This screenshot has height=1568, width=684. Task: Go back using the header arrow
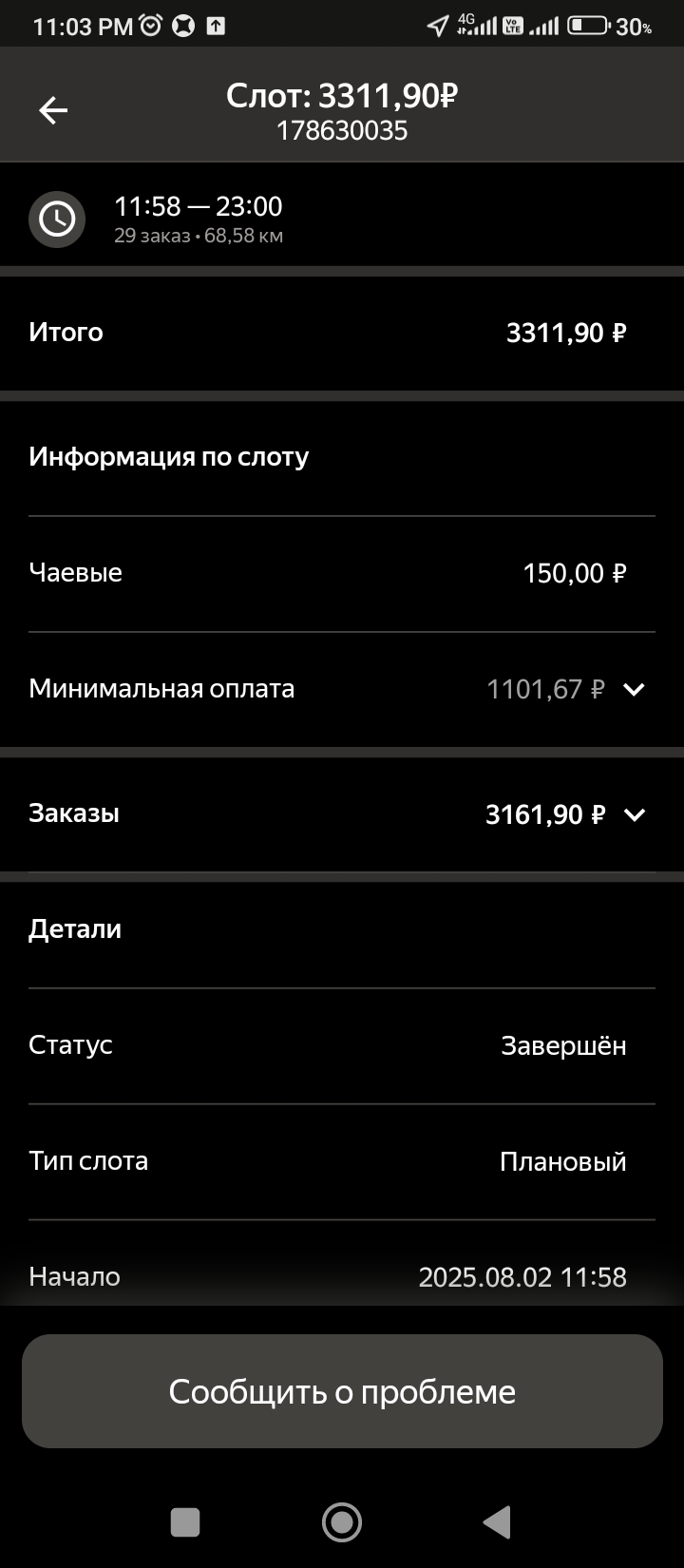(53, 111)
